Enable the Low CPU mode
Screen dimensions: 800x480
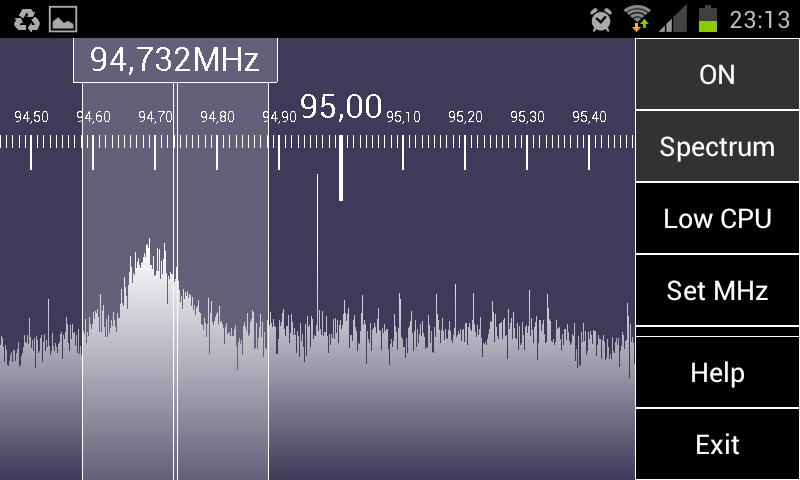[717, 219]
